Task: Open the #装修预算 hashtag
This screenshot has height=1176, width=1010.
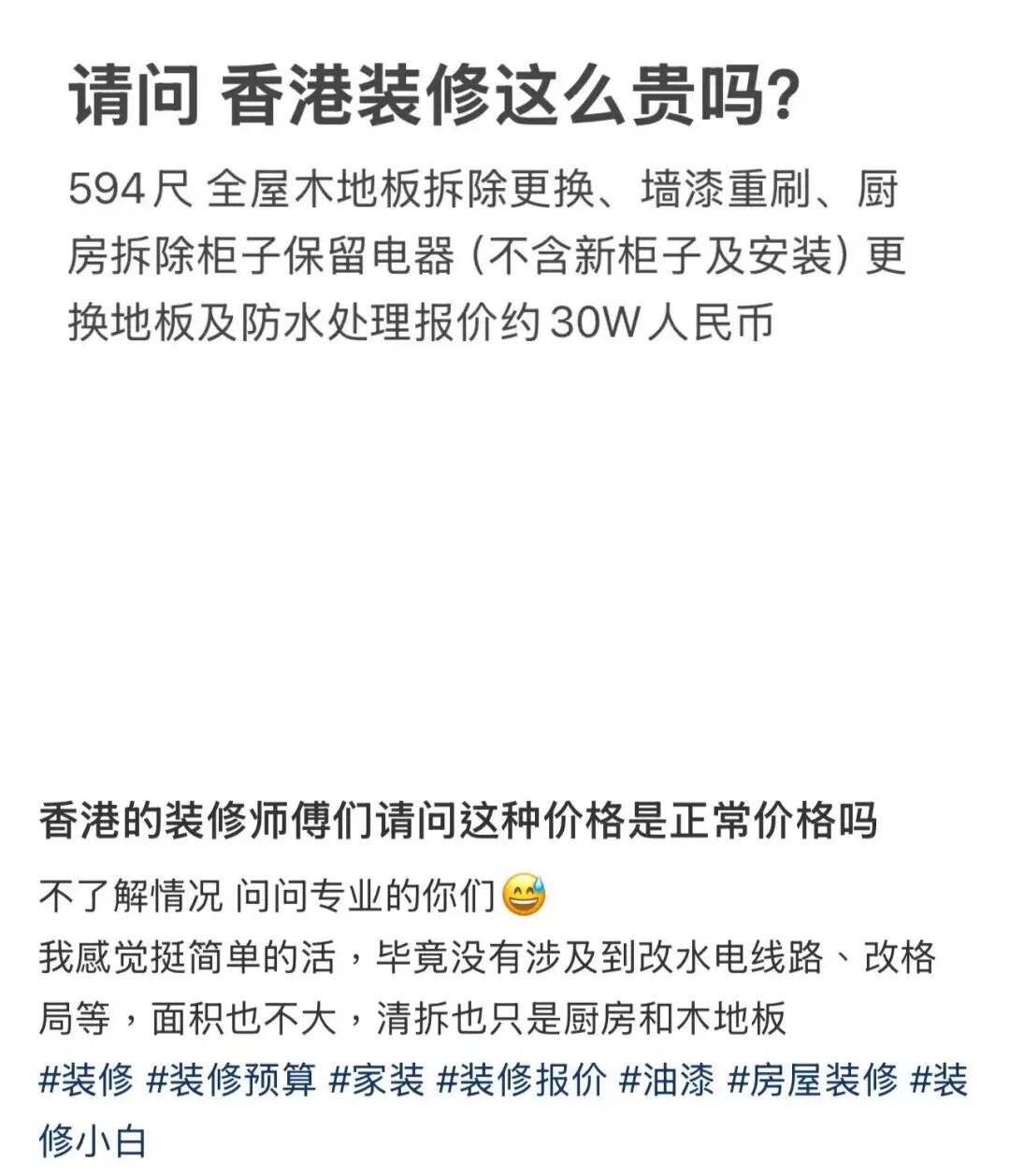Action: [231, 1080]
